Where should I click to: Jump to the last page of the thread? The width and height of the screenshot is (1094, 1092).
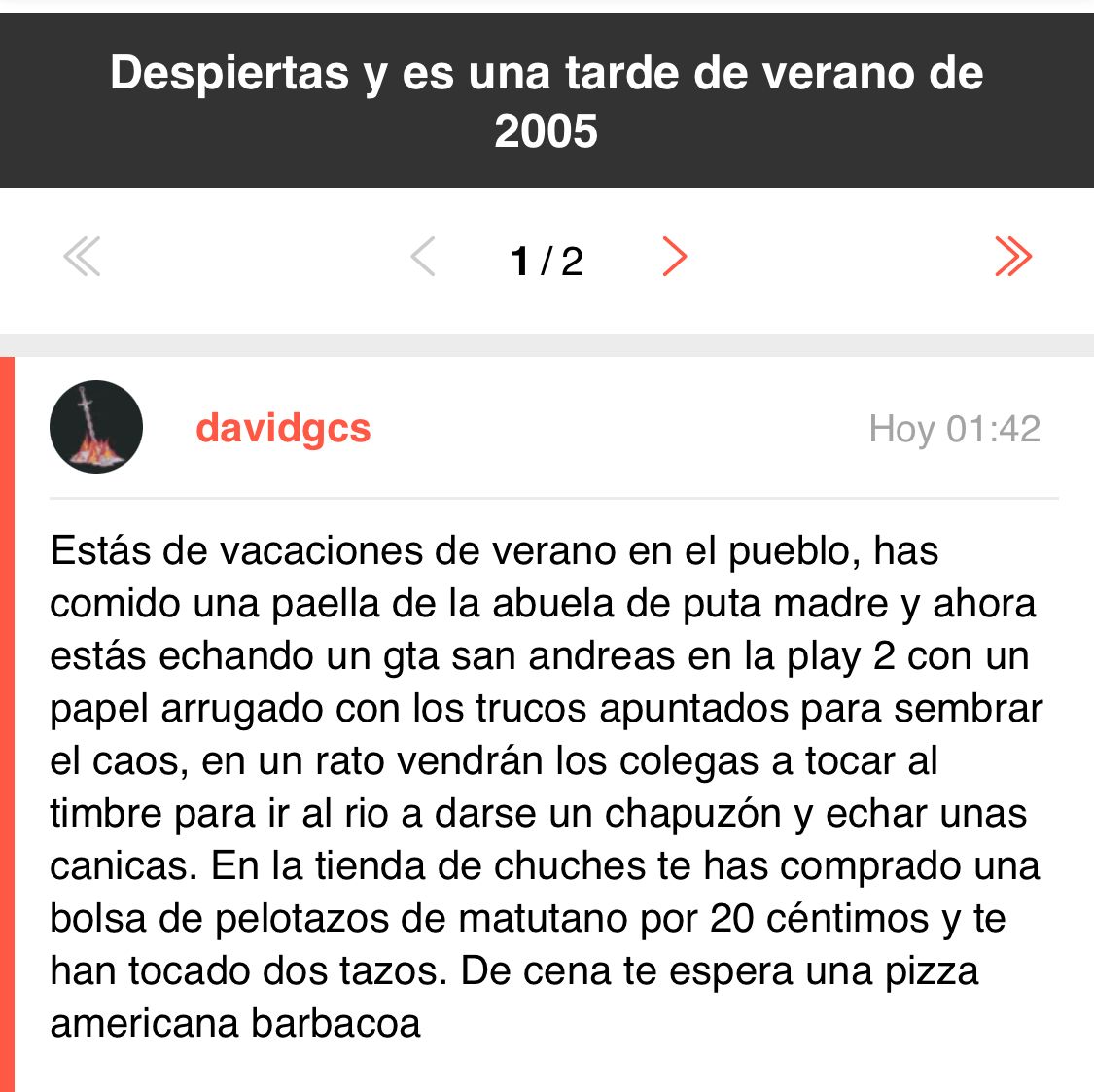(x=1012, y=258)
